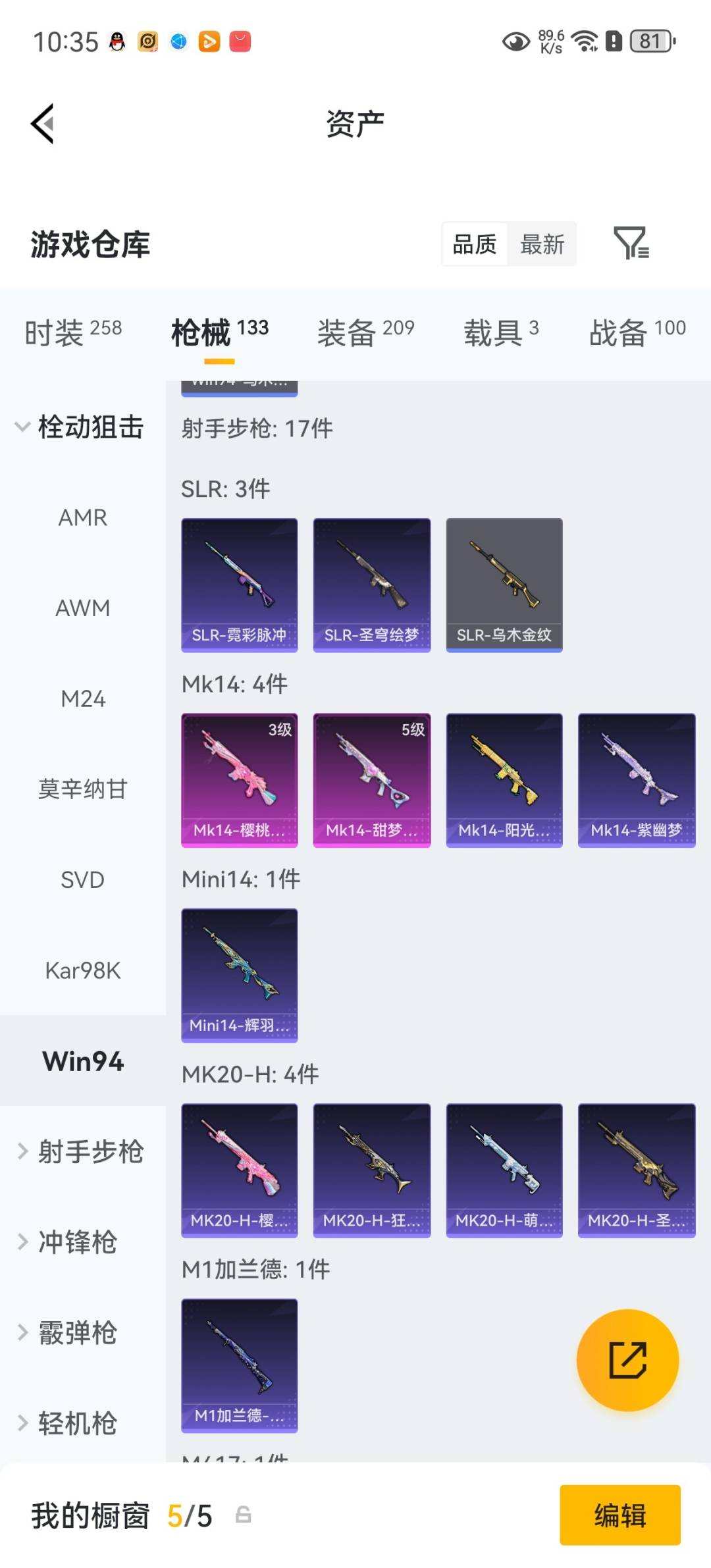Tap the orange floating share button

pos(627,1361)
